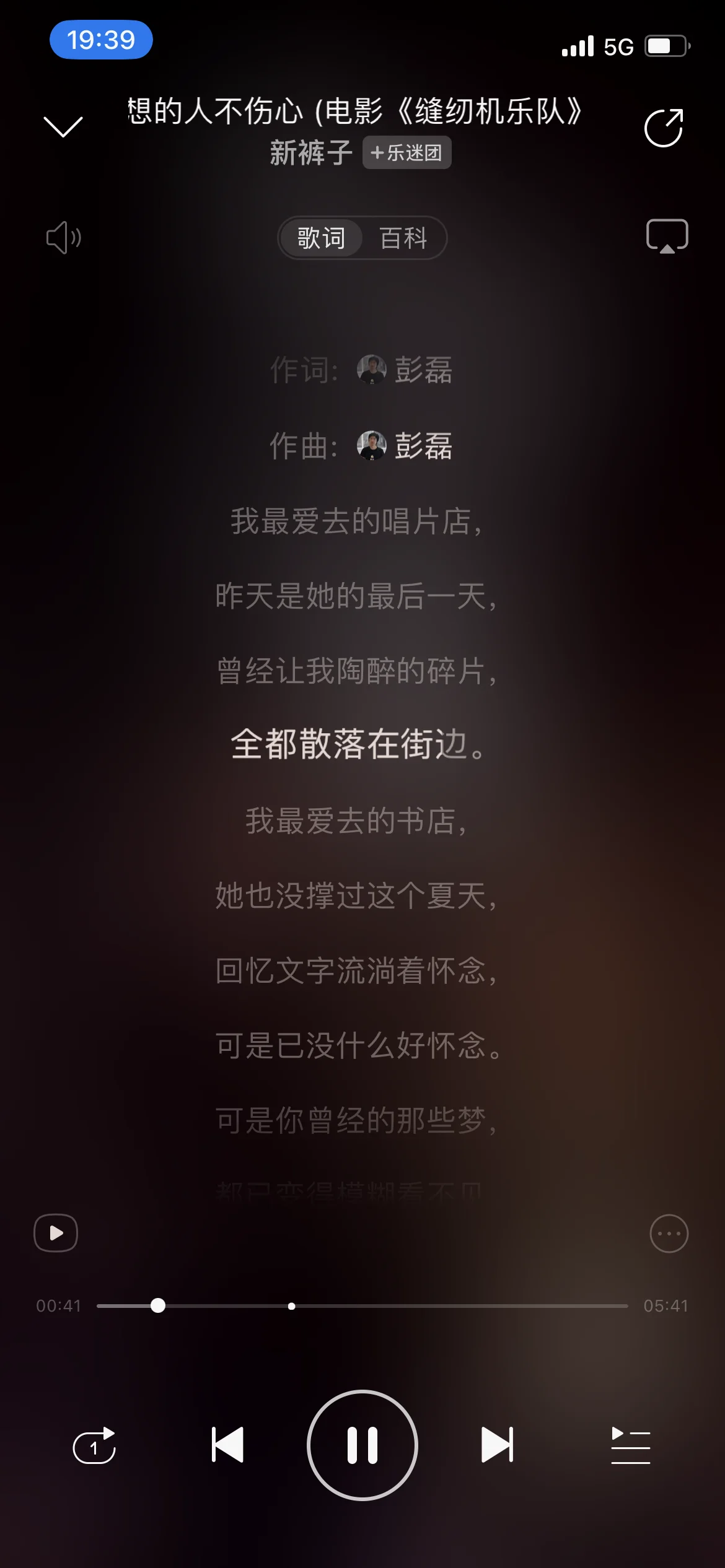Open the play queue list
725x1568 pixels.
point(630,1446)
